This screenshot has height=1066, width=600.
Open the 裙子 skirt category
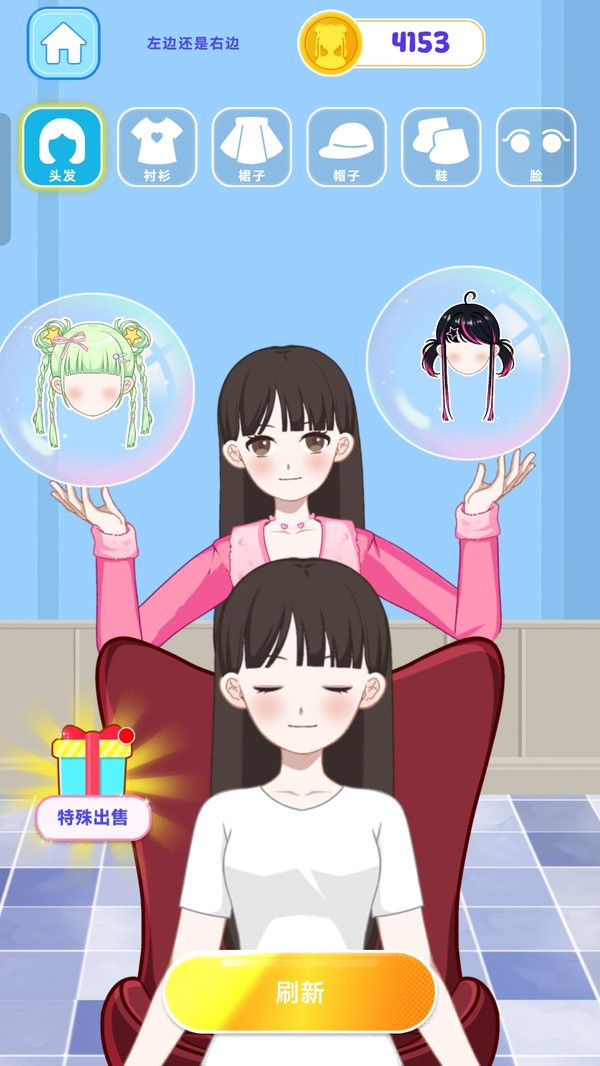pyautogui.click(x=251, y=147)
